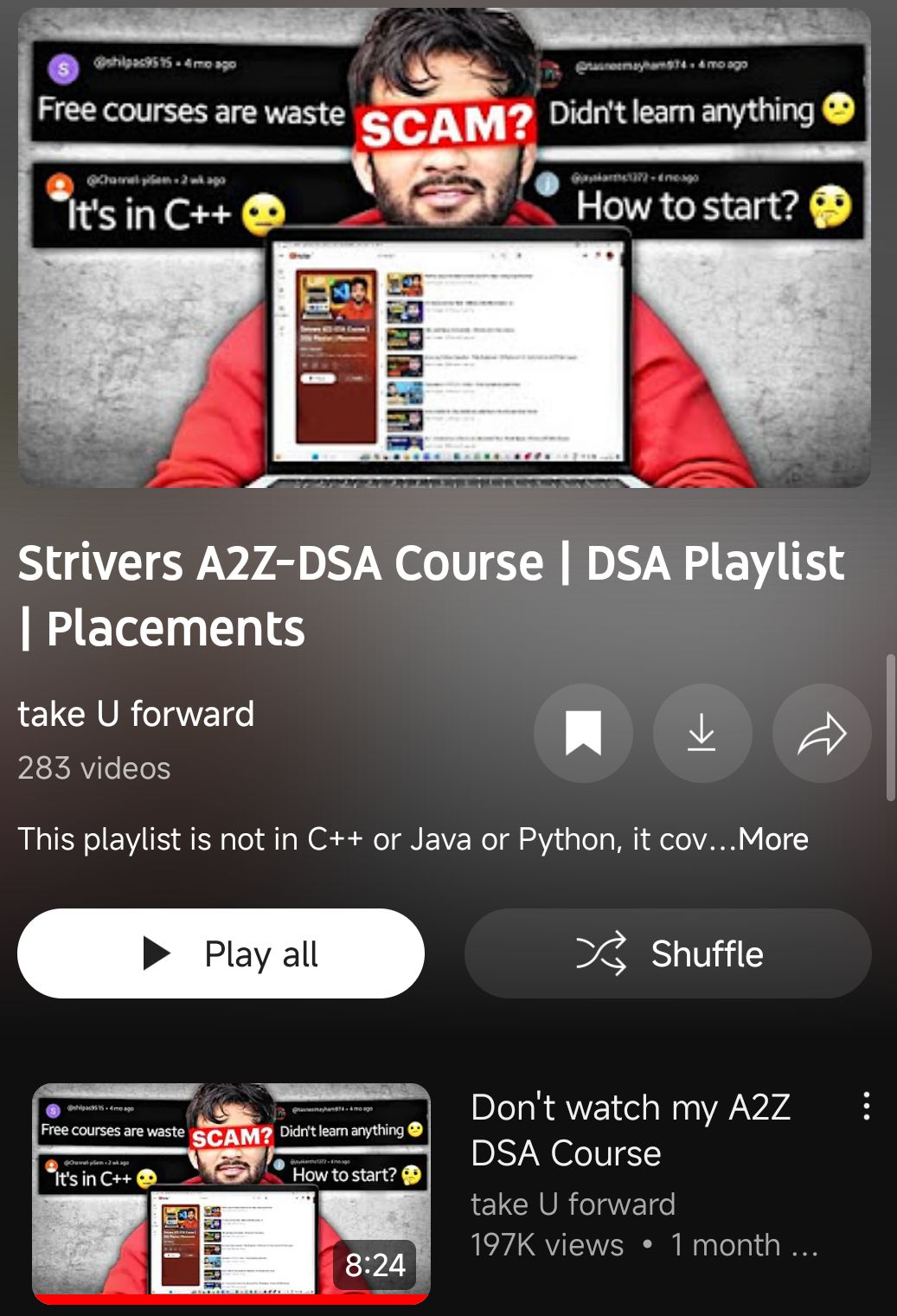Share this playlist
This screenshot has width=897, height=1316.
click(x=821, y=734)
